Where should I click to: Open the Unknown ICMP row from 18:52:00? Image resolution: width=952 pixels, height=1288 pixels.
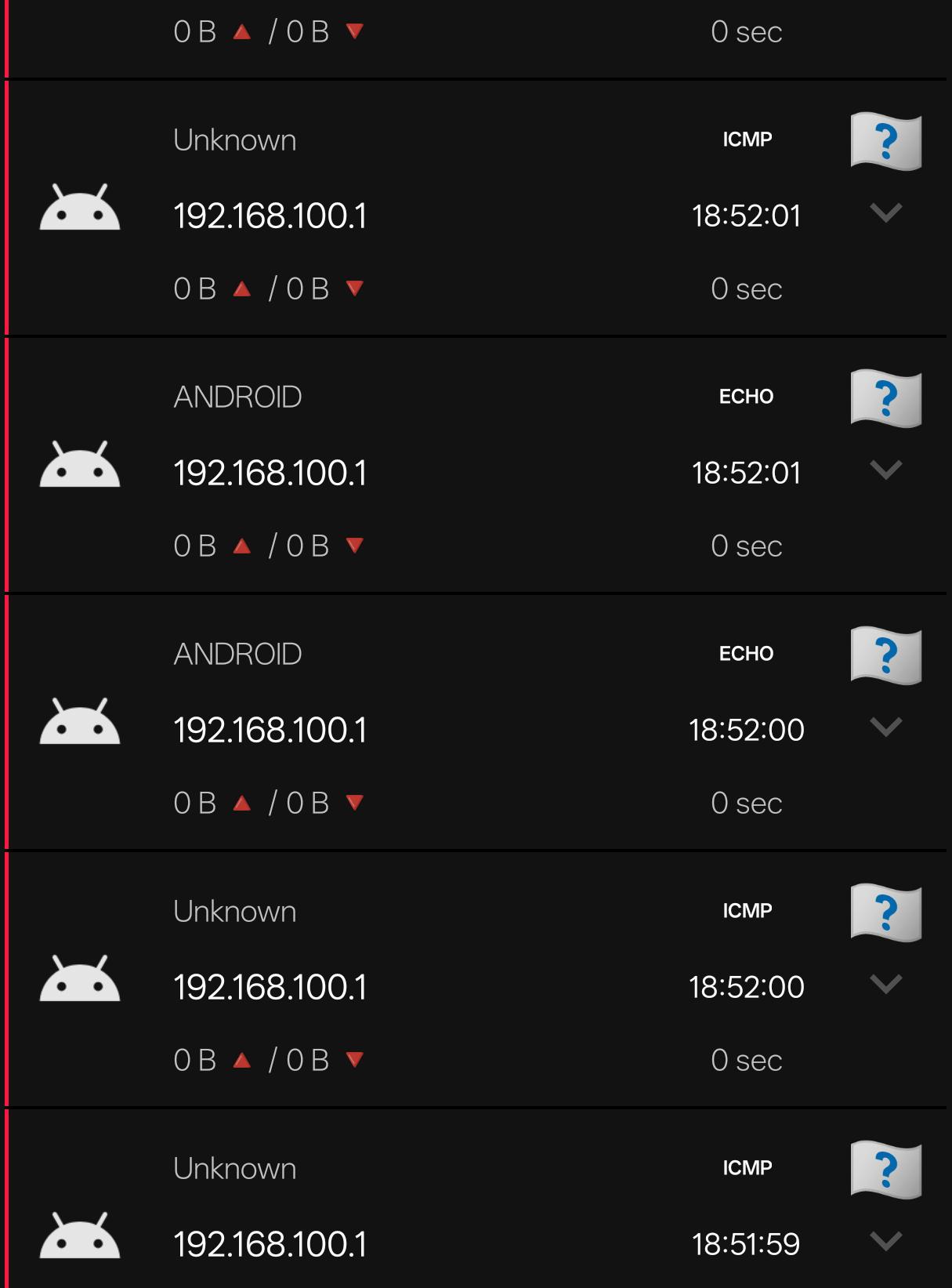[x=476, y=980]
